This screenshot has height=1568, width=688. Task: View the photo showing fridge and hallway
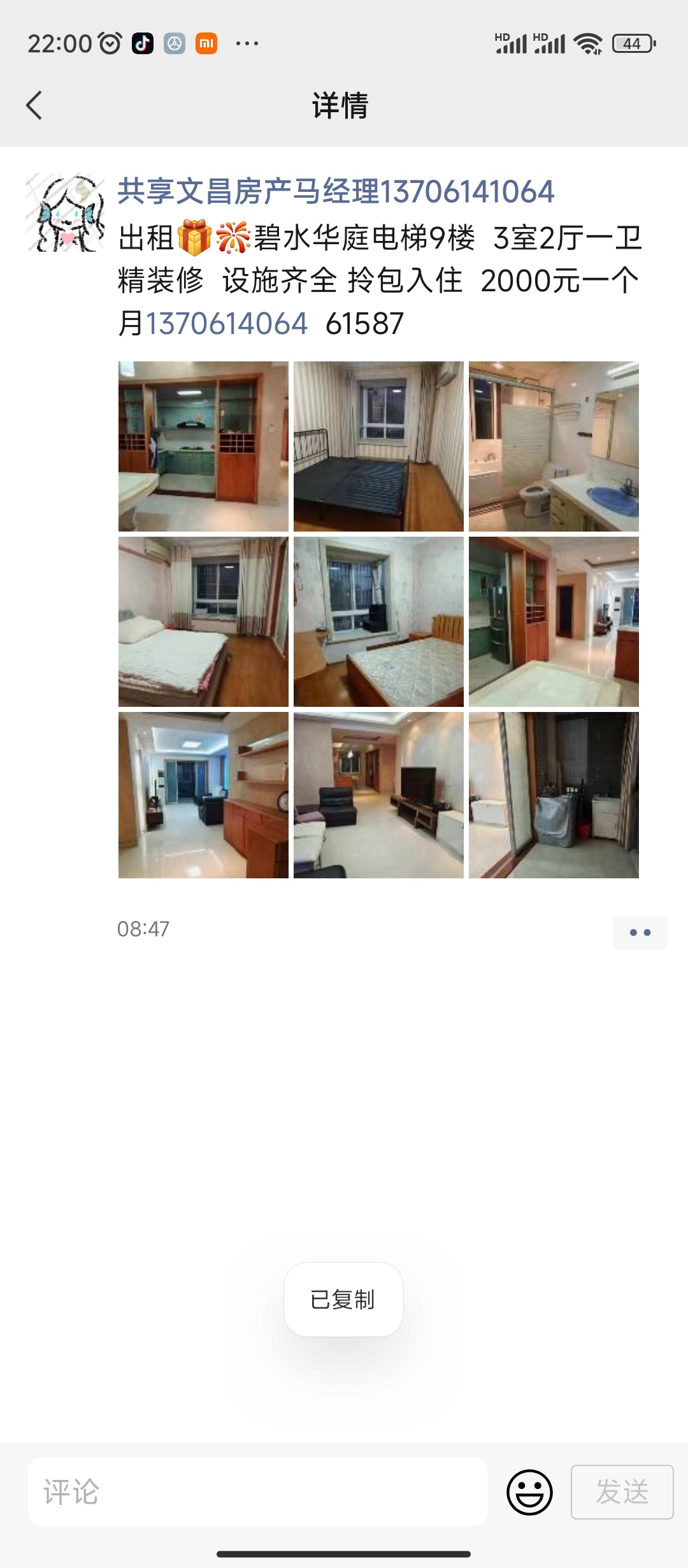pos(554,621)
